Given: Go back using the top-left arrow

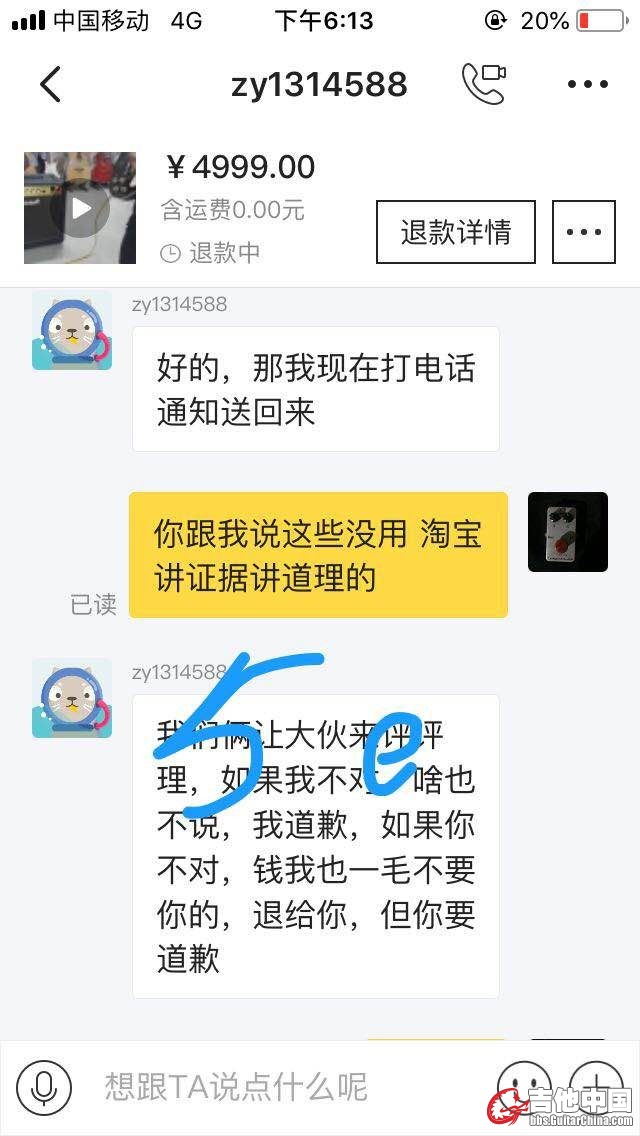Looking at the screenshot, I should click(x=50, y=84).
